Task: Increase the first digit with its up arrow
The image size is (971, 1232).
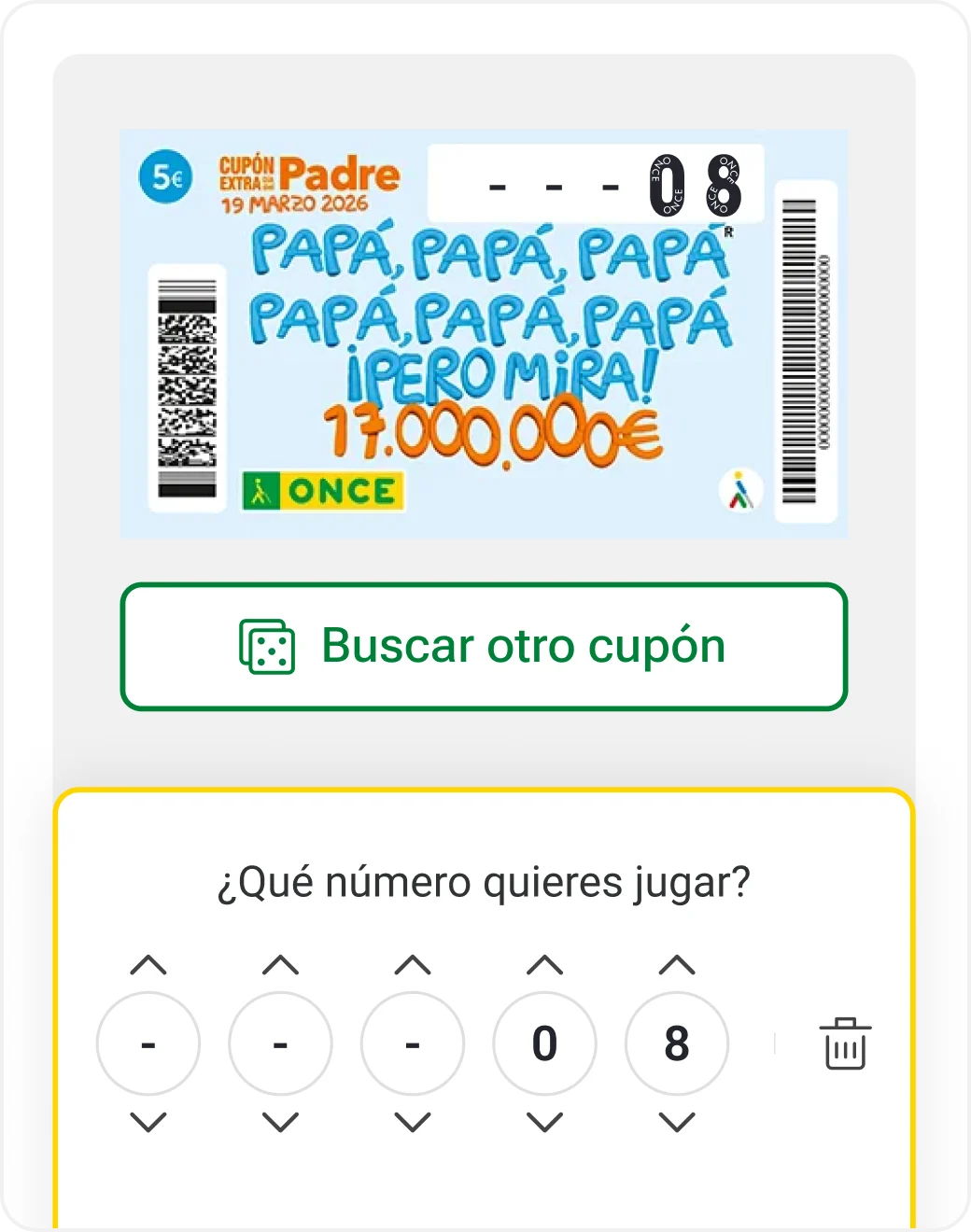Action: [x=148, y=965]
